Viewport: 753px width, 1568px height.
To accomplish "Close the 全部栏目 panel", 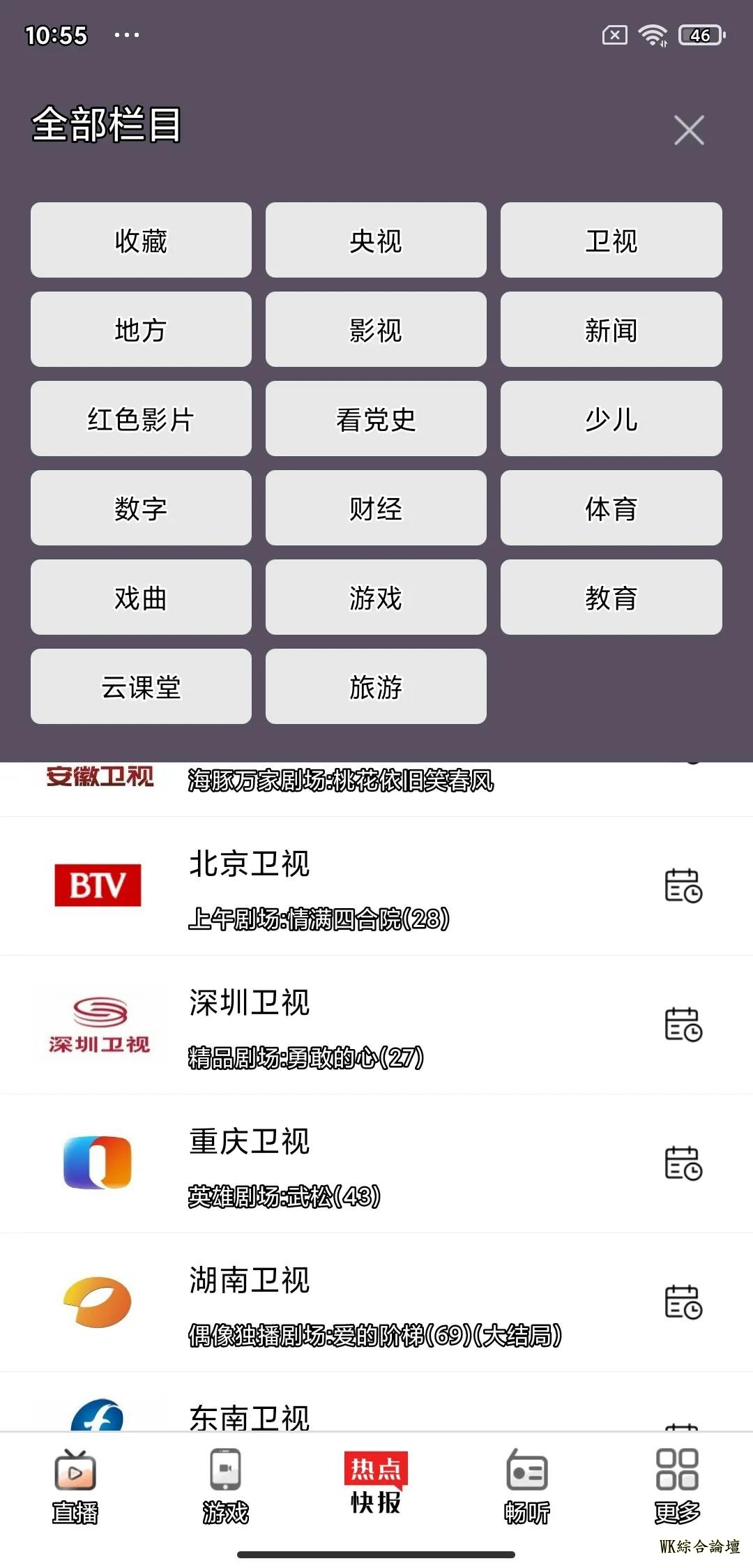I will (x=688, y=130).
